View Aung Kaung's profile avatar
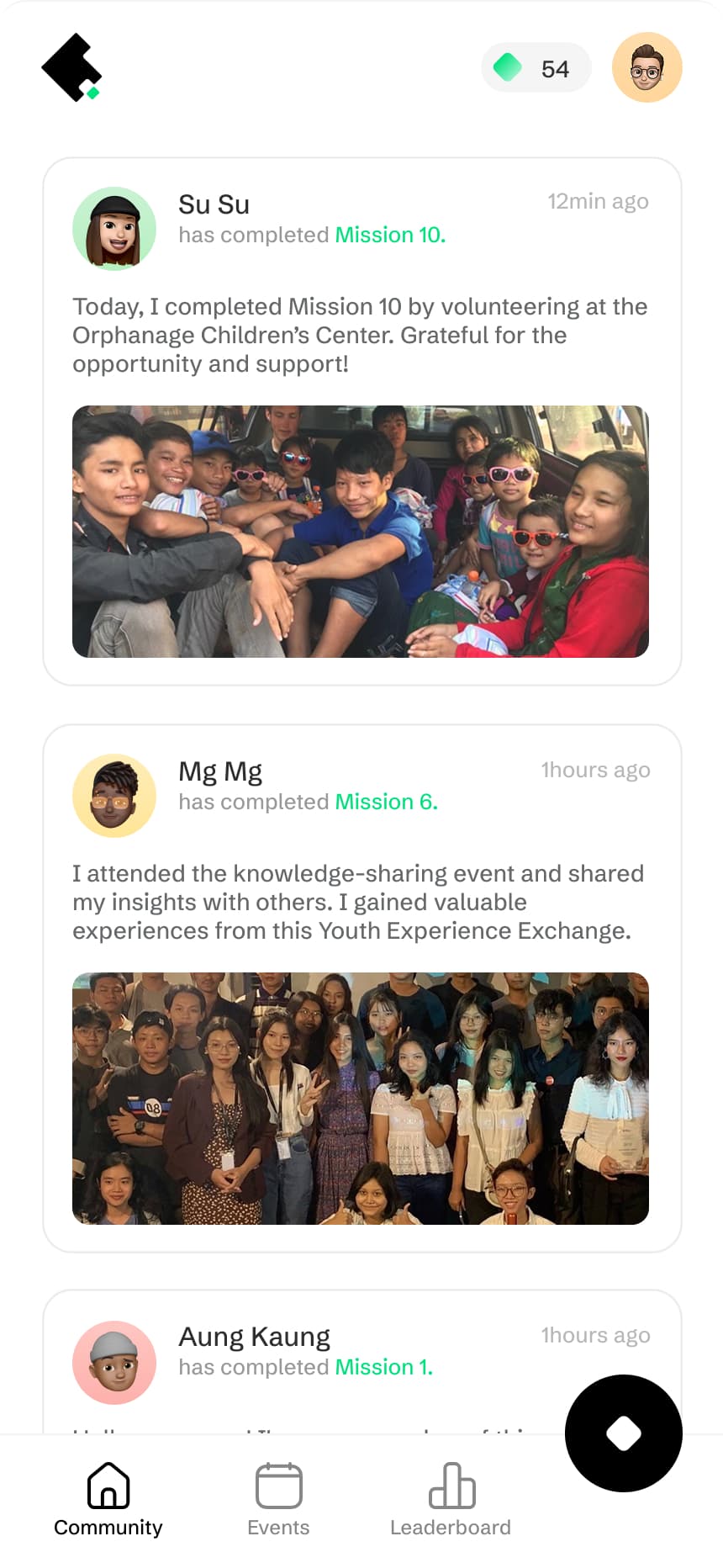 [114, 1362]
